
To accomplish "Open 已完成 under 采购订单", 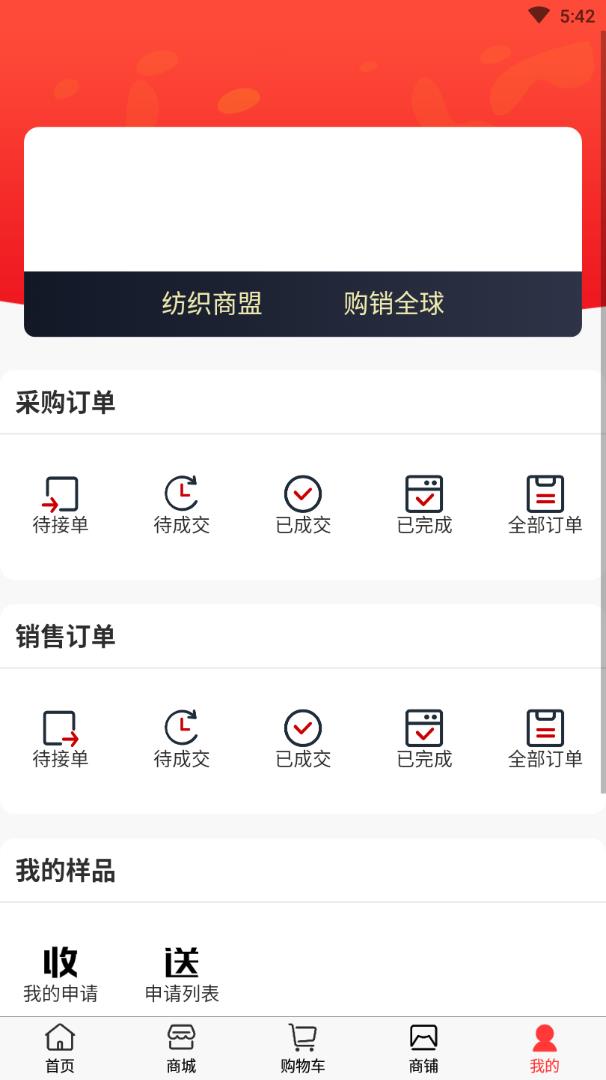I will [424, 505].
